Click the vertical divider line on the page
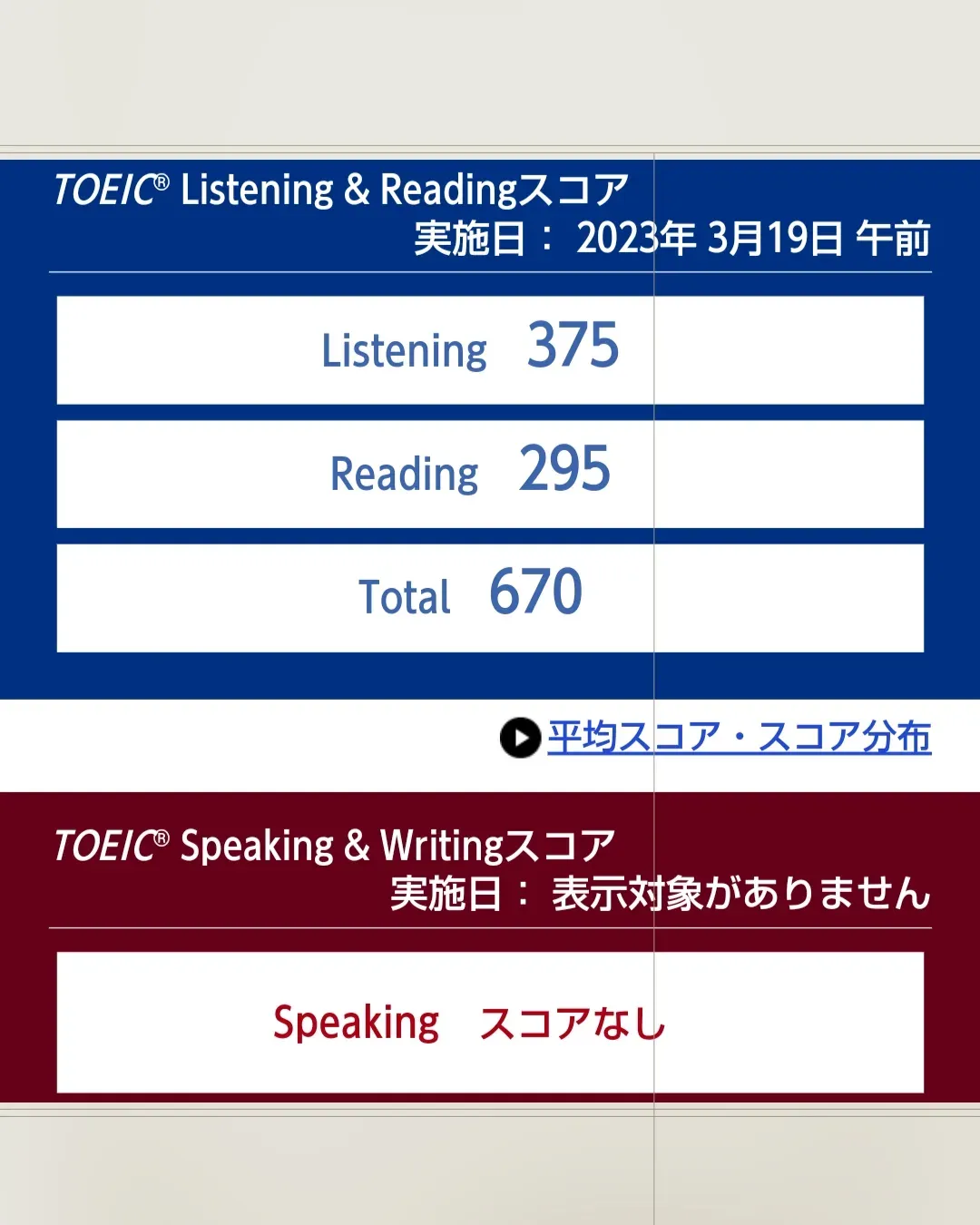This screenshot has height=1225, width=980. [x=655, y=608]
